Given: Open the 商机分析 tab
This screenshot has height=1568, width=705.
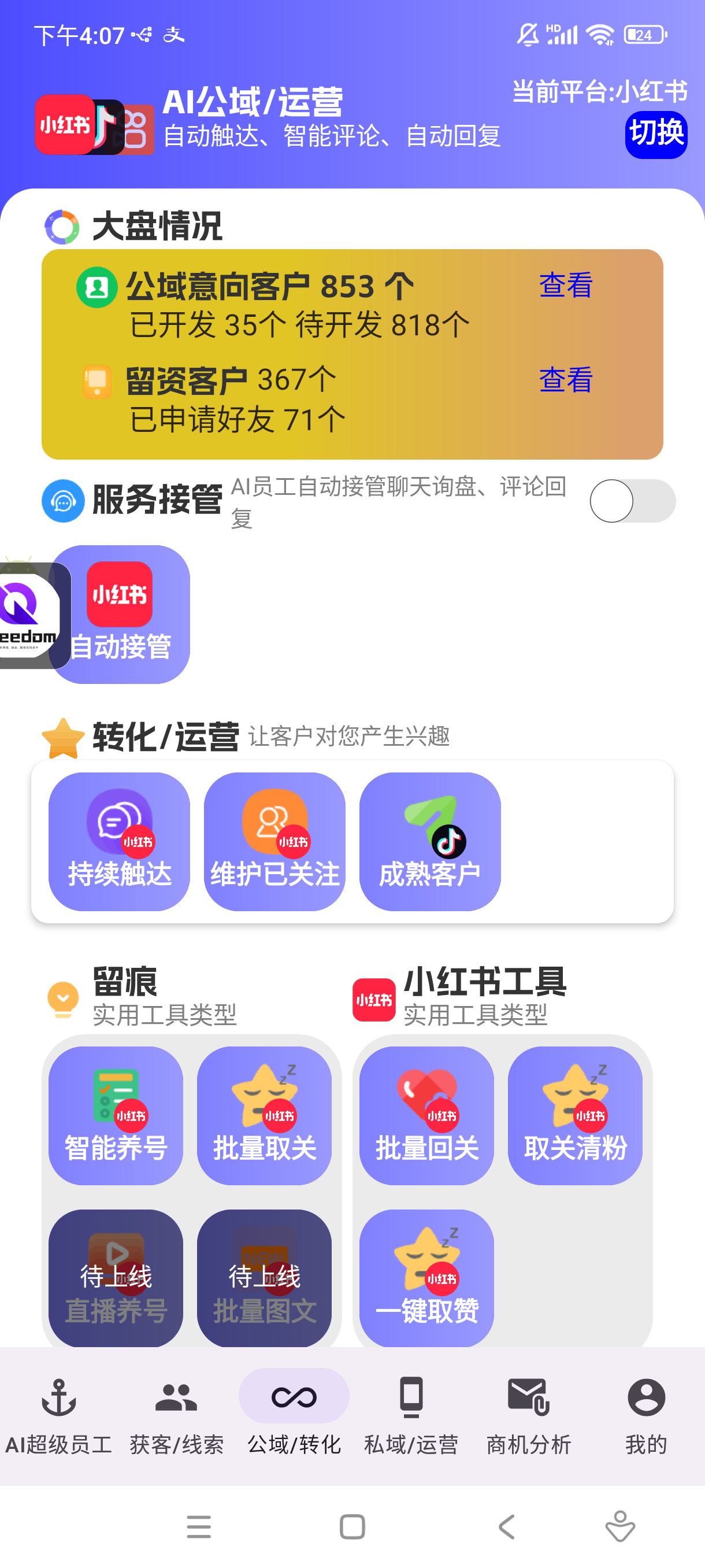Looking at the screenshot, I should pos(529,1415).
